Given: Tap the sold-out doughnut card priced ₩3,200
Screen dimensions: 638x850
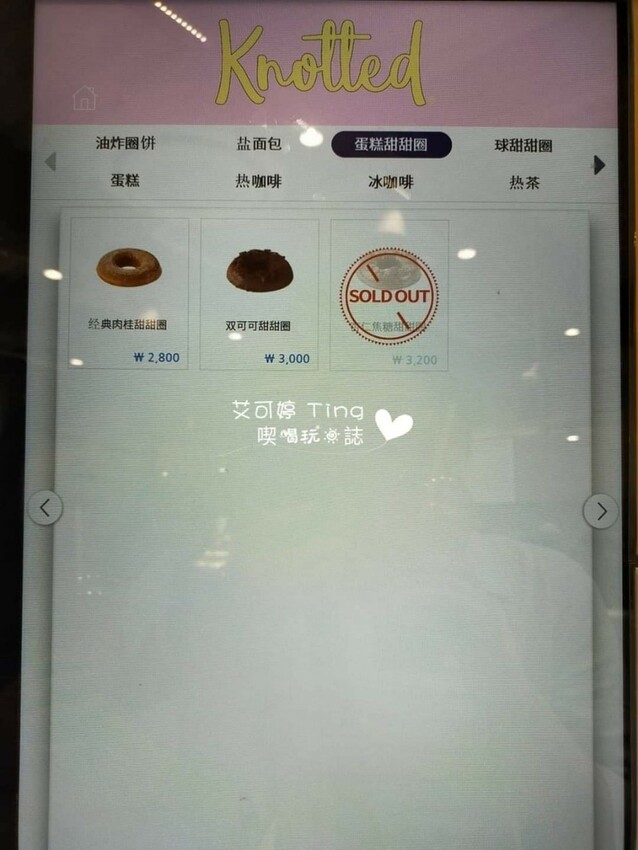Looking at the screenshot, I should pos(389,296).
